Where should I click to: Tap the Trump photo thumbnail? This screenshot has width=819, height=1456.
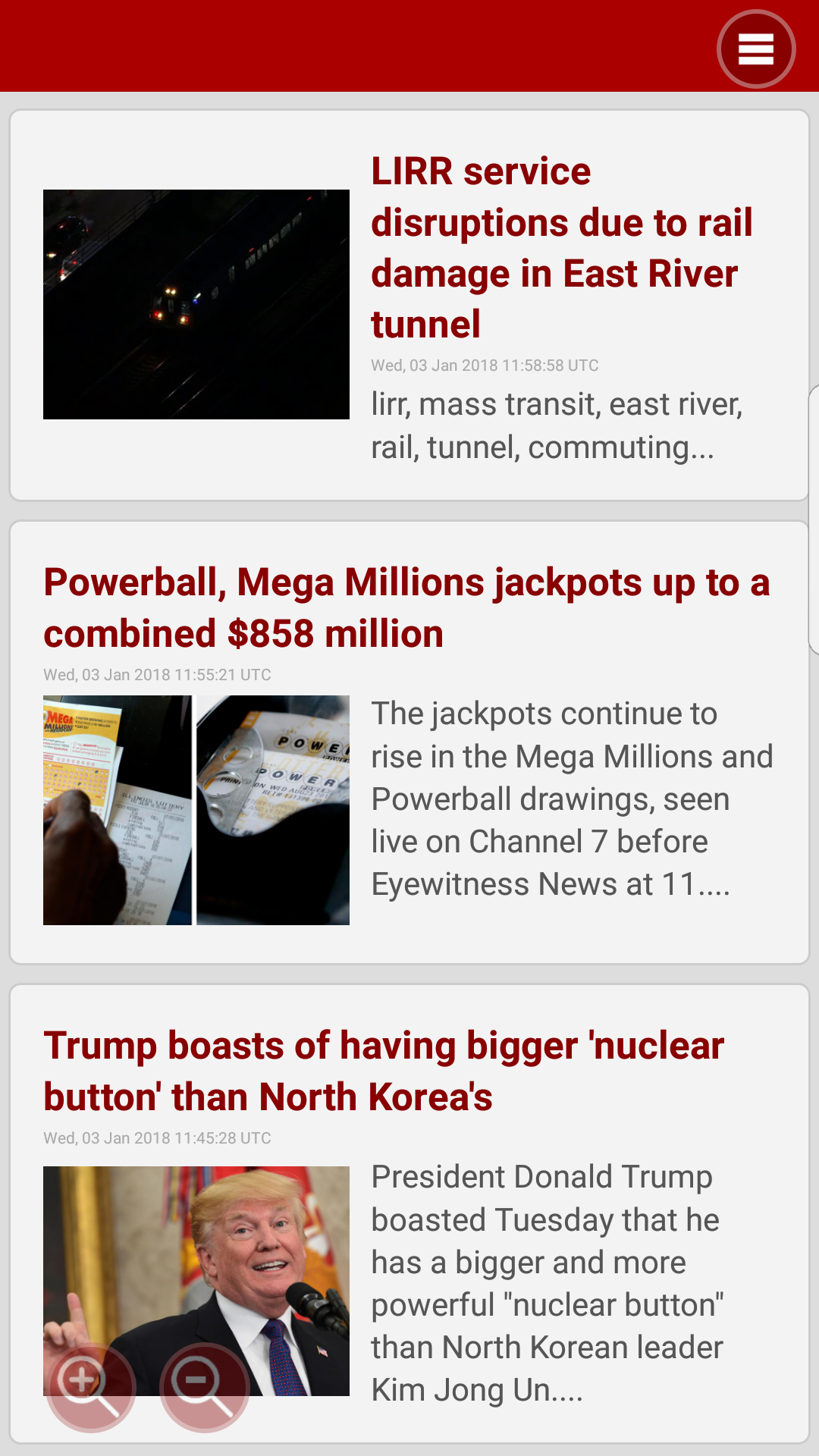pos(196,1282)
